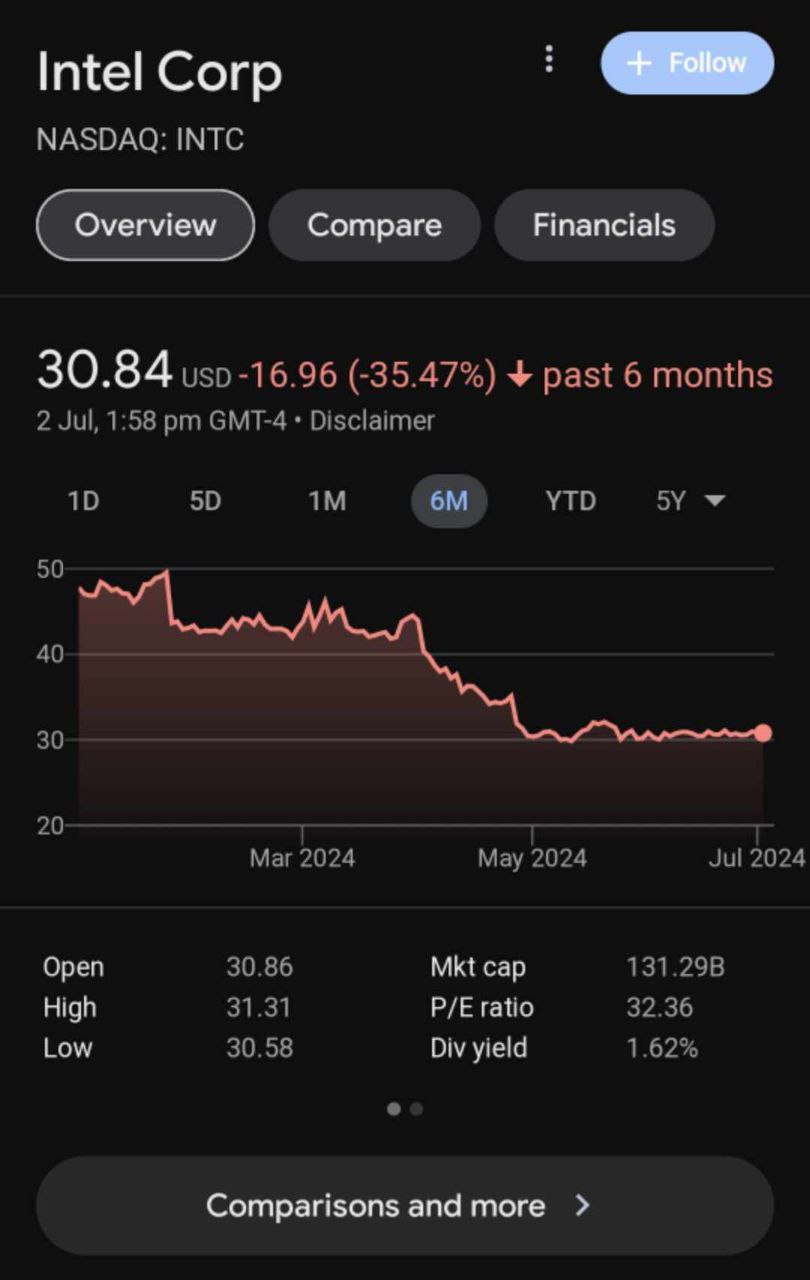
Task: Follow Intel Corp stock
Action: pos(687,63)
